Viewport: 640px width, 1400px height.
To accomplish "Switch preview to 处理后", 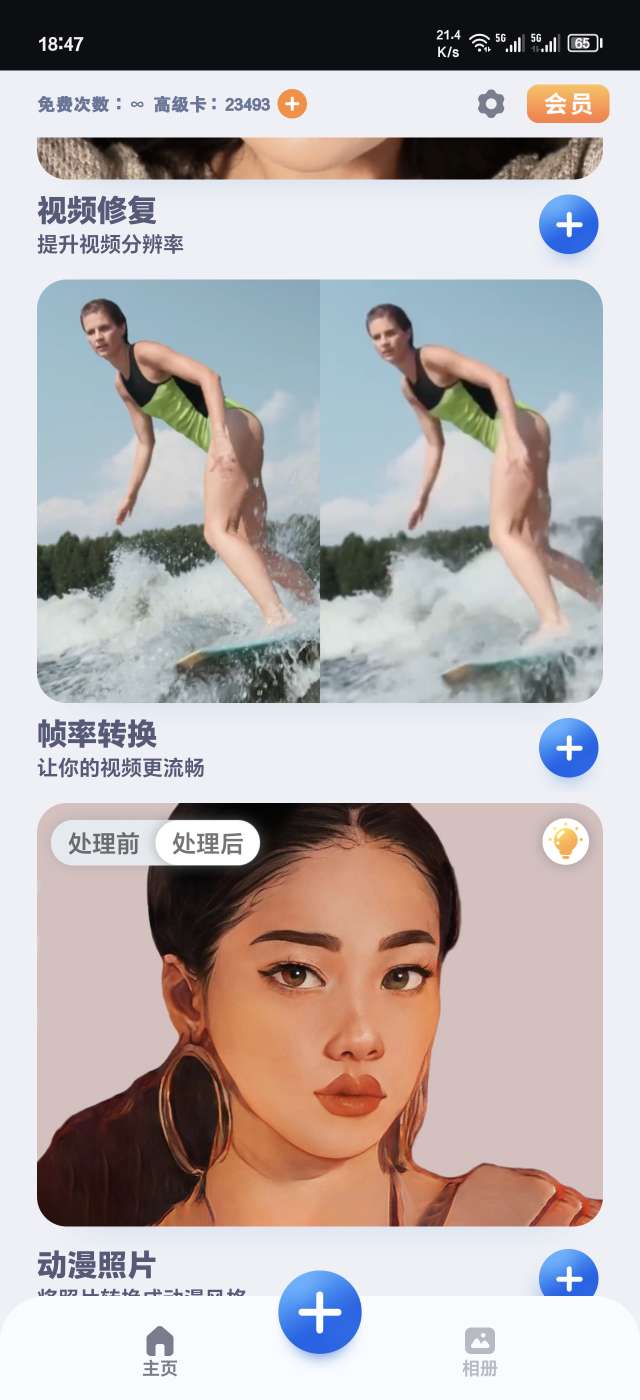I will [208, 843].
